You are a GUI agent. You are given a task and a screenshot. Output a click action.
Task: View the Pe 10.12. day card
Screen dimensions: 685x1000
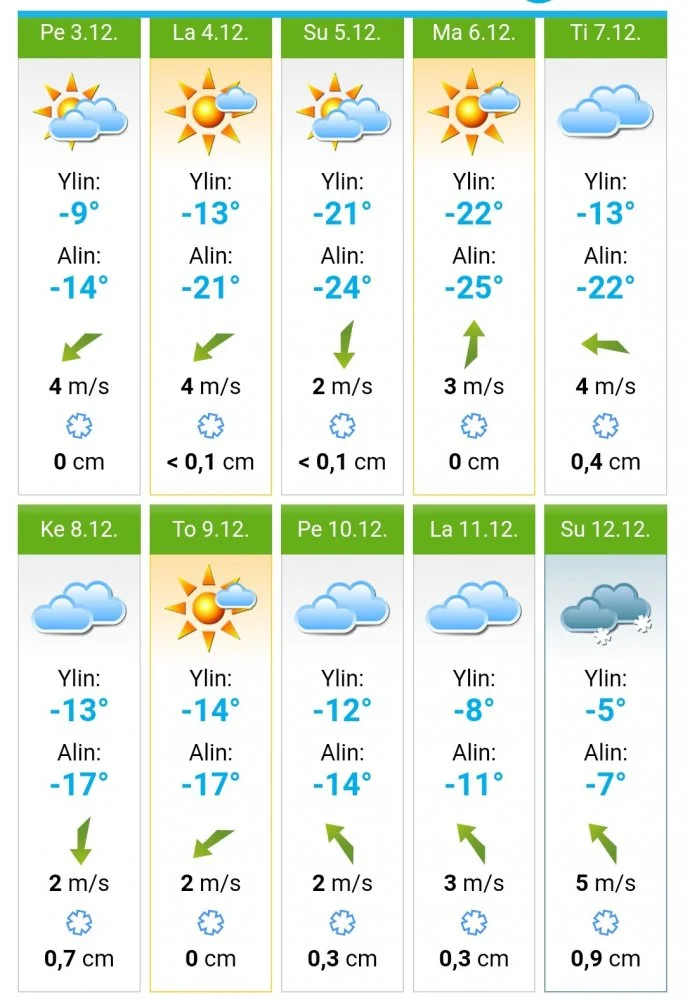tap(343, 750)
